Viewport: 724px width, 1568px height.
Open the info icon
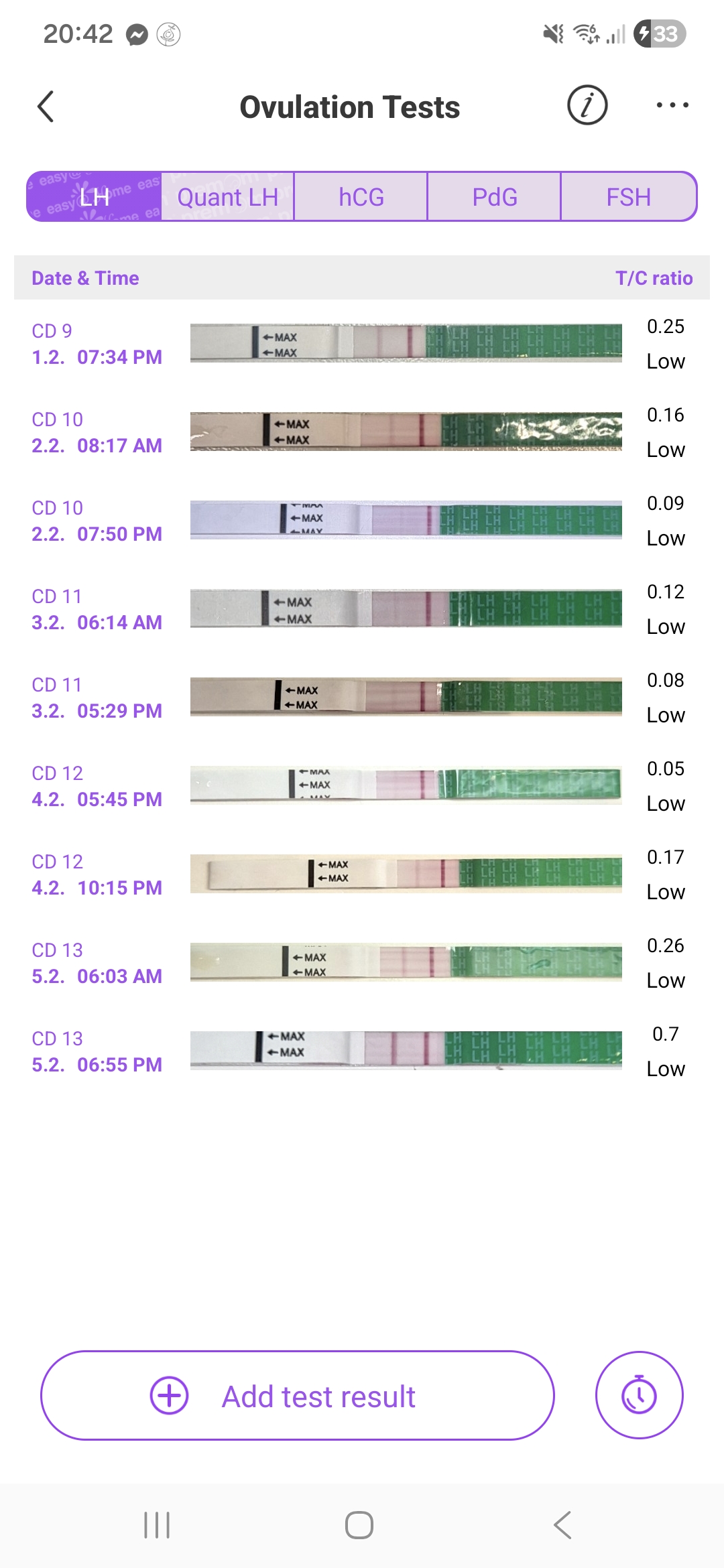point(587,105)
